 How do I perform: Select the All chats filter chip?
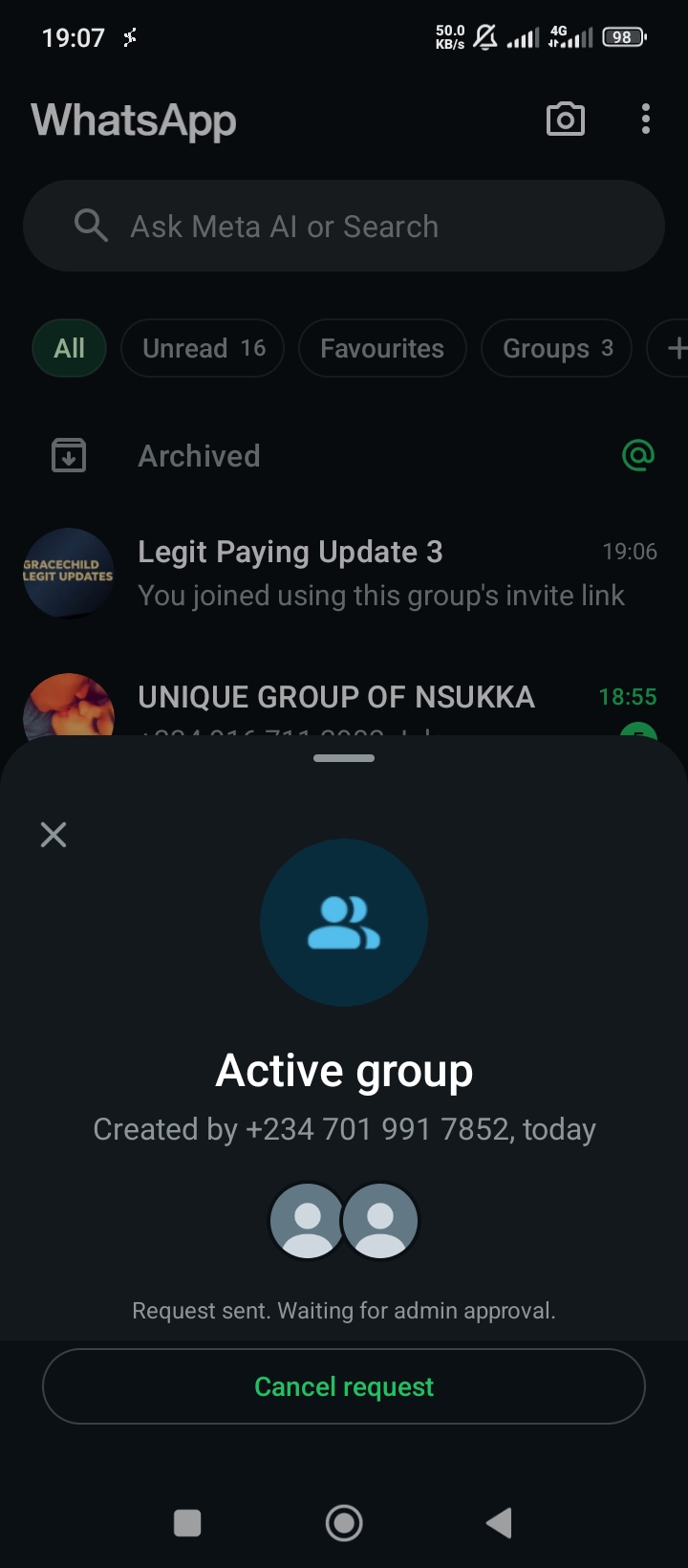[69, 348]
